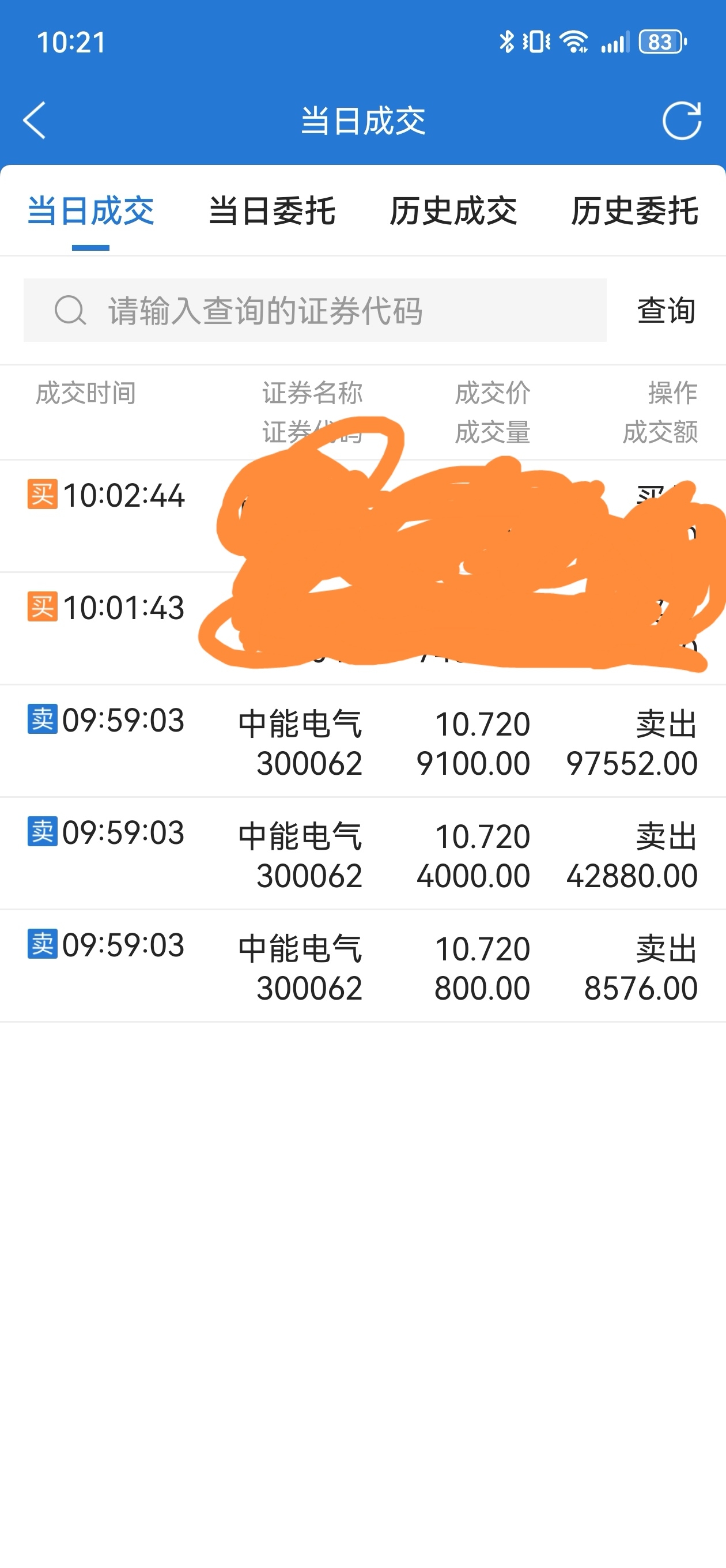
Task: Switch to the 历史成交 tab
Action: point(453,211)
